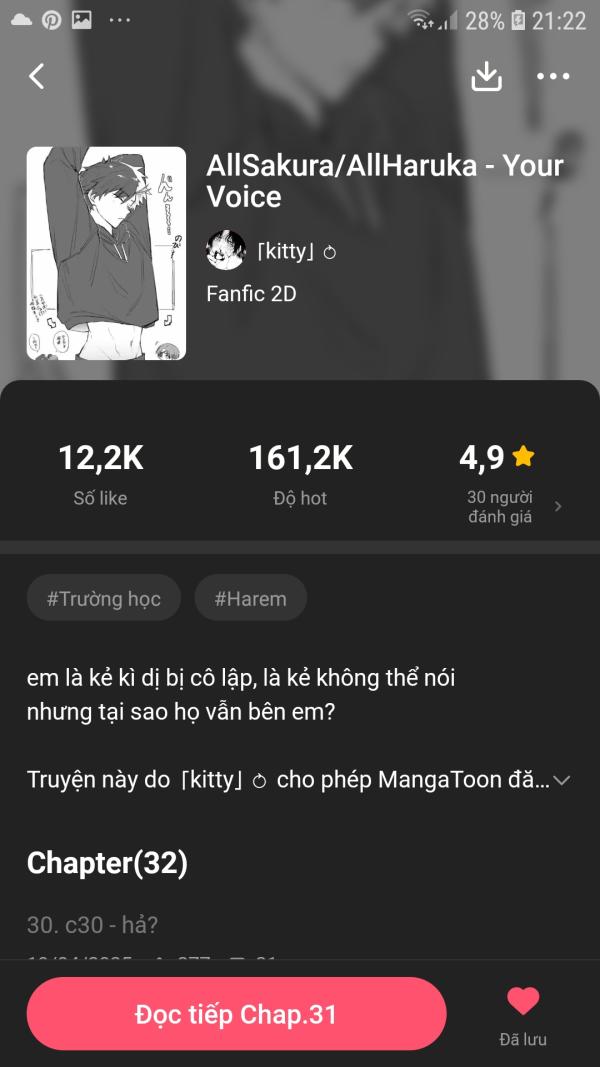Download this story's chapters

tap(486, 76)
